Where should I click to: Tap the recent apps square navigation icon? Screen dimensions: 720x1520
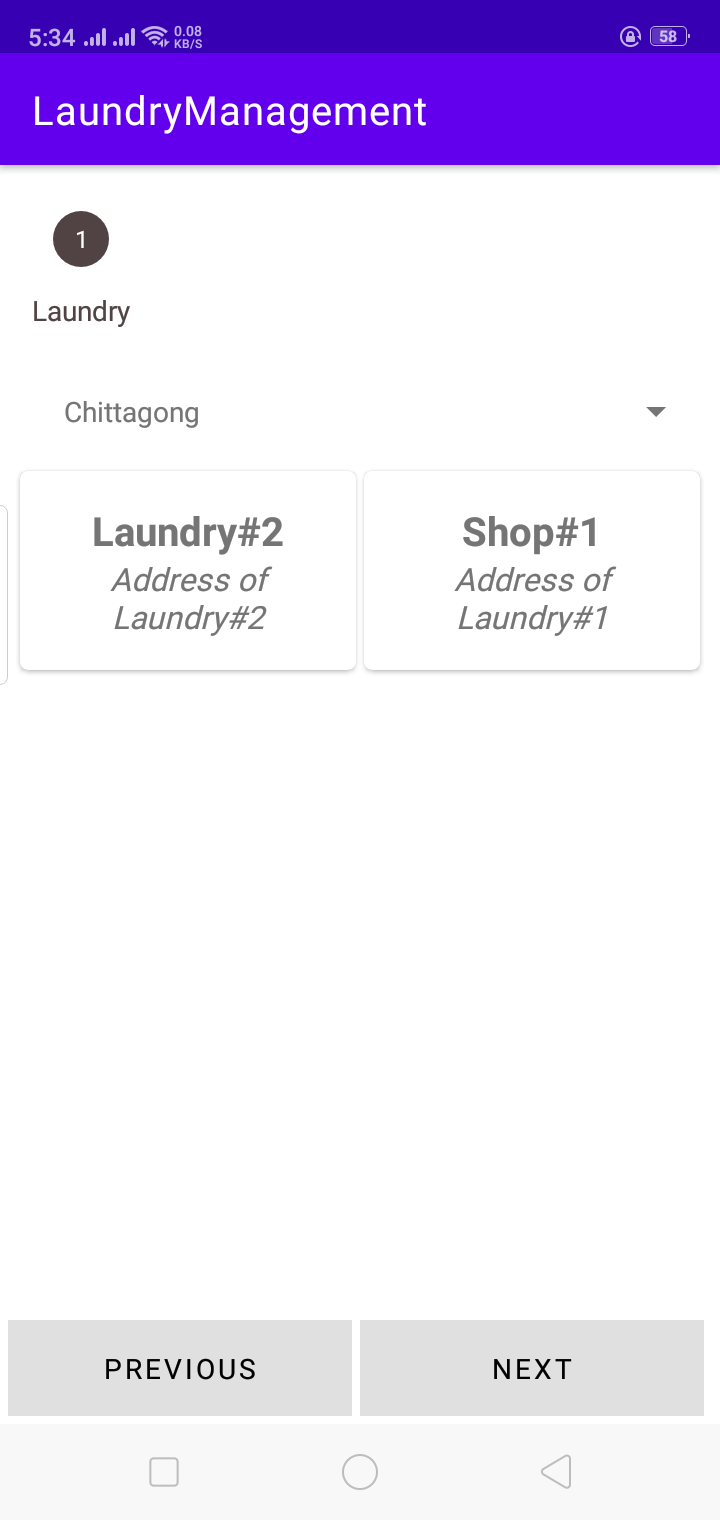[163, 1471]
